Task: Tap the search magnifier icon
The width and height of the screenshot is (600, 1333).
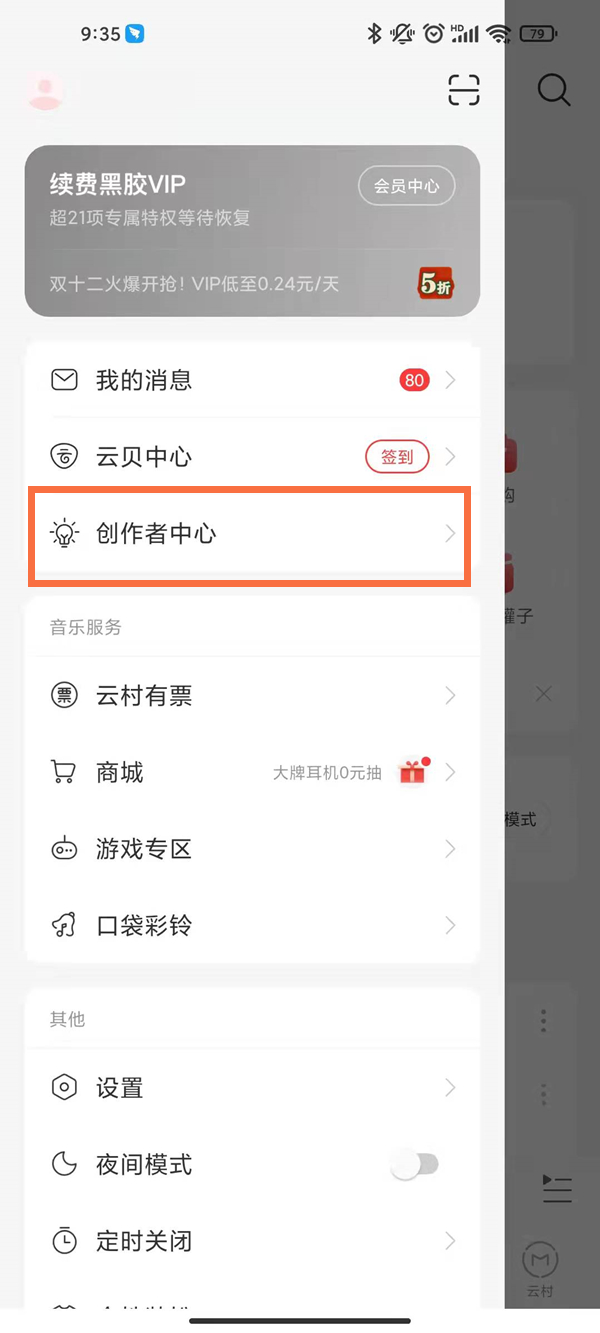Action: 553,90
